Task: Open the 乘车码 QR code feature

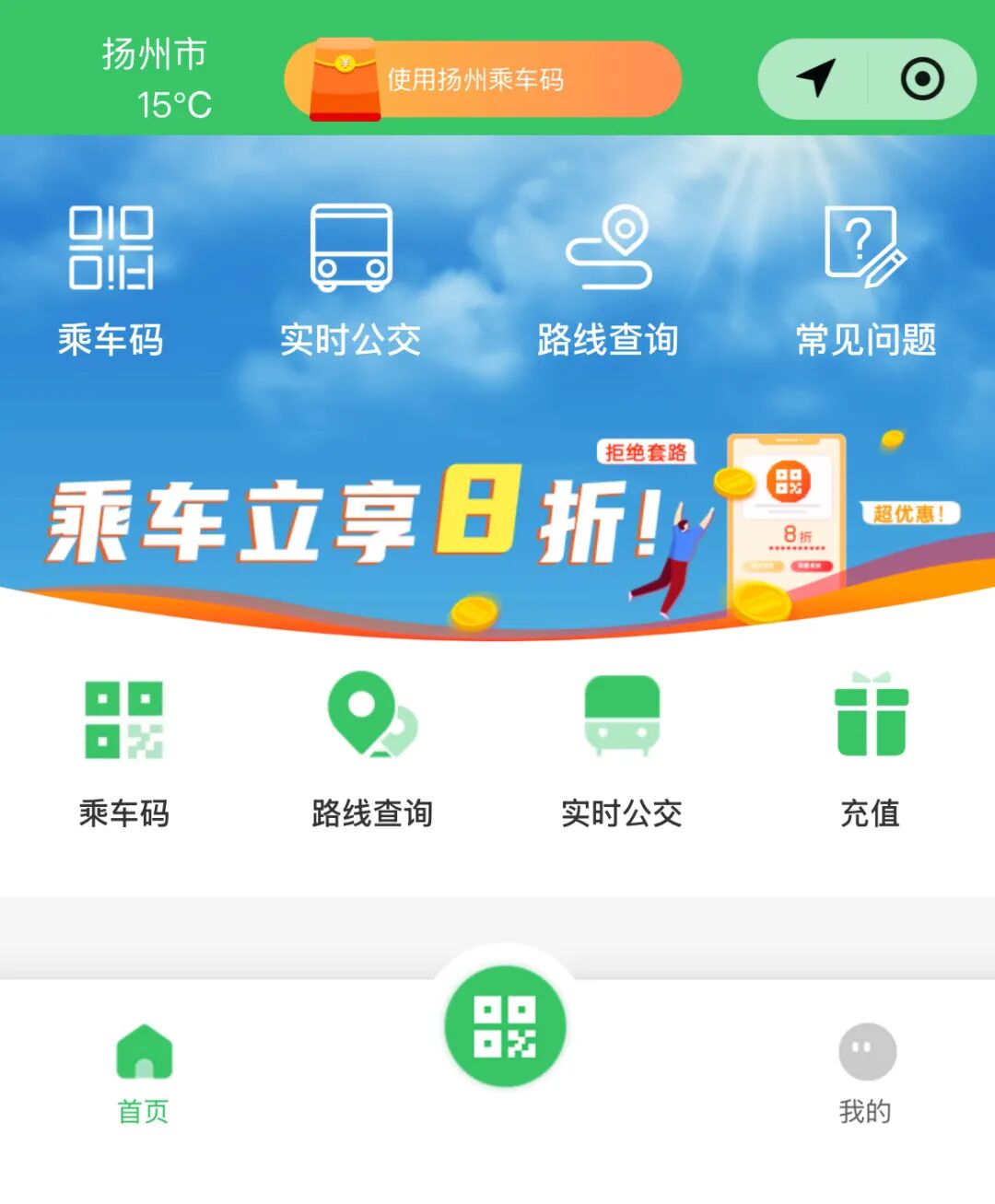Action: tap(108, 276)
